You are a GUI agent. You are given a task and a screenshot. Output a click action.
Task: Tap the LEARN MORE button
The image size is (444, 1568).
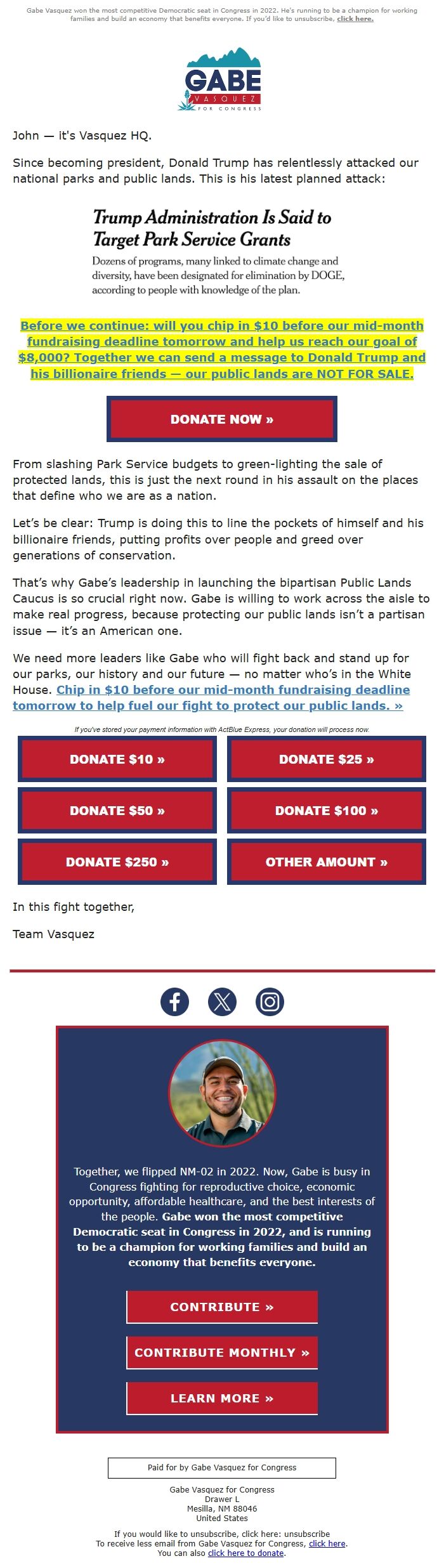pos(222,1398)
